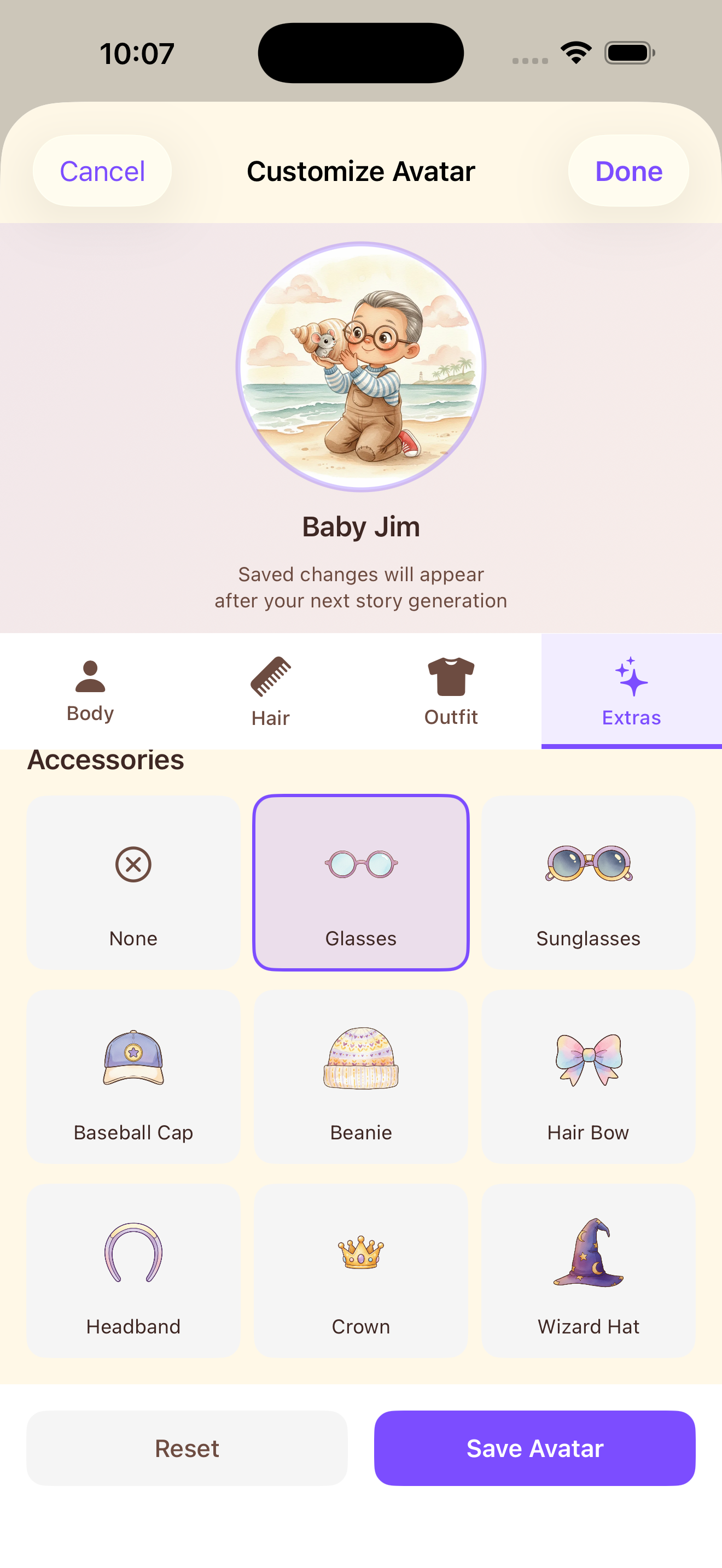Screen dimensions: 722x1568
Task: Cancel avatar customization
Action: pos(102,171)
